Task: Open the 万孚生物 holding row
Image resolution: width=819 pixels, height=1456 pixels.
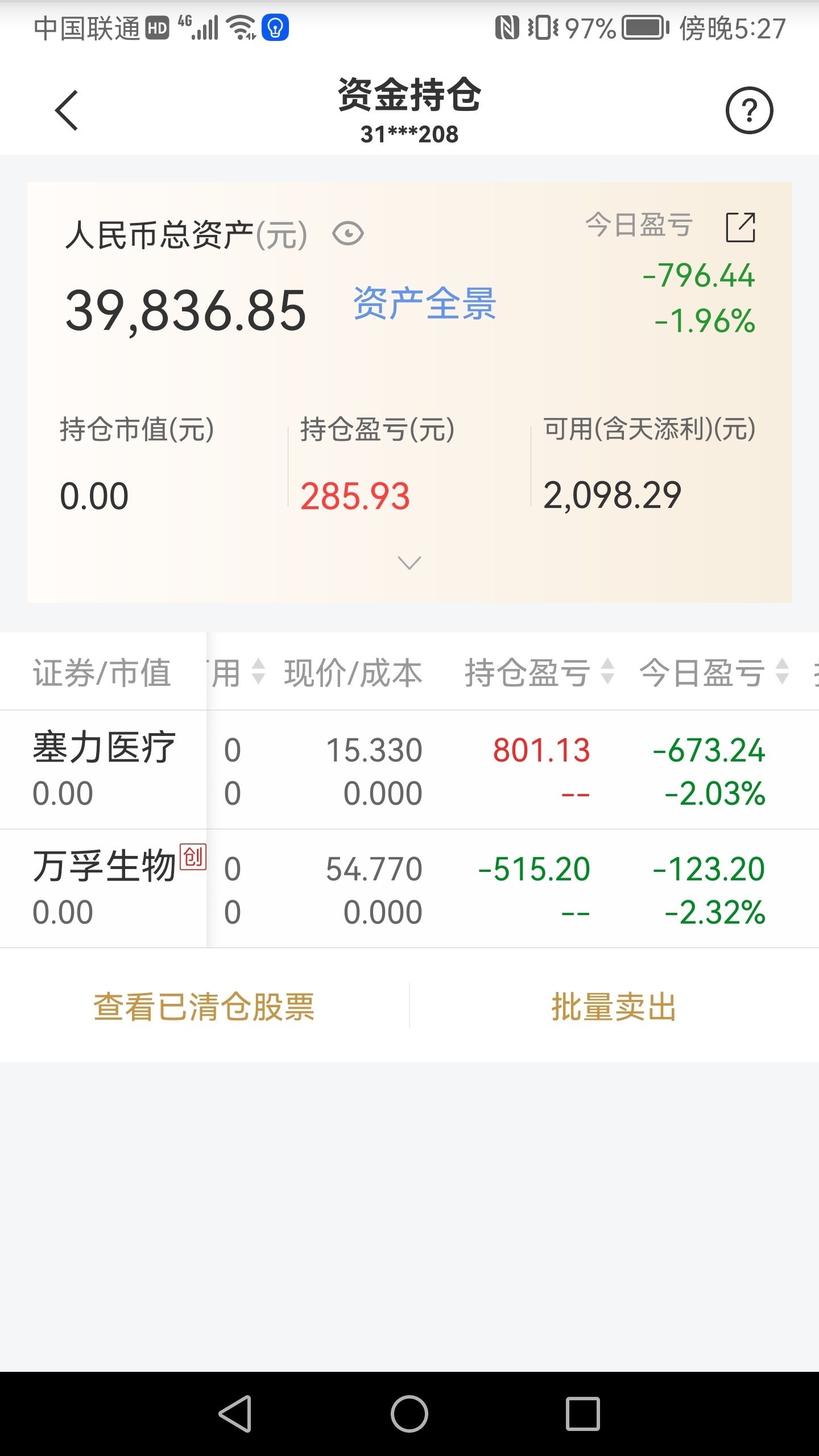Action: 409,889
